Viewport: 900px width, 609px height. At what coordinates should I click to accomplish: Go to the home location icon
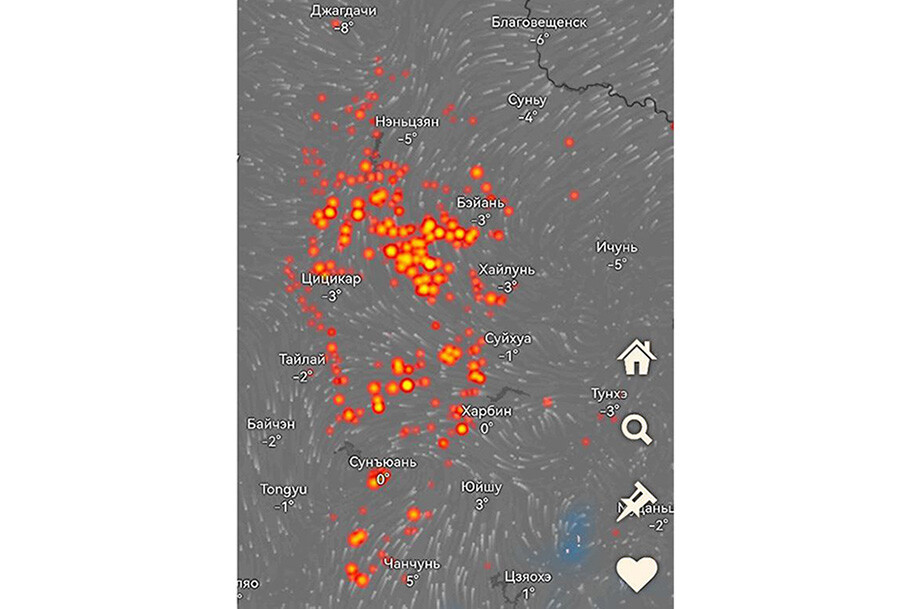tap(636, 356)
